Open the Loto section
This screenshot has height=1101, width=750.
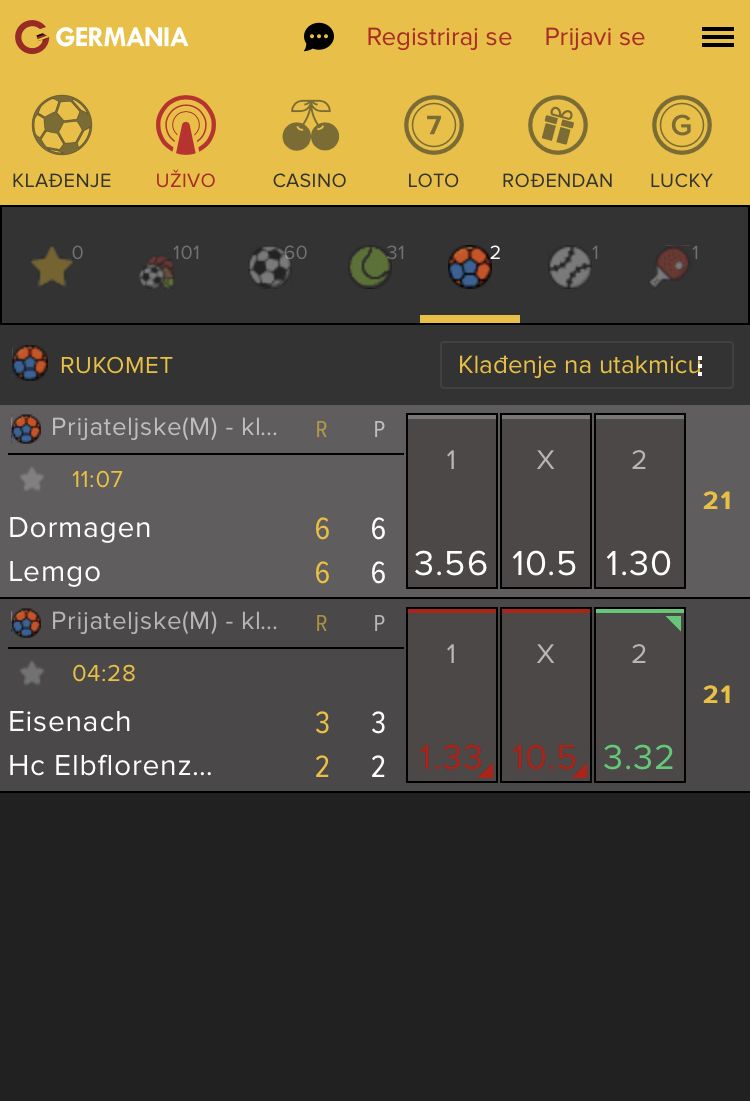(x=433, y=142)
